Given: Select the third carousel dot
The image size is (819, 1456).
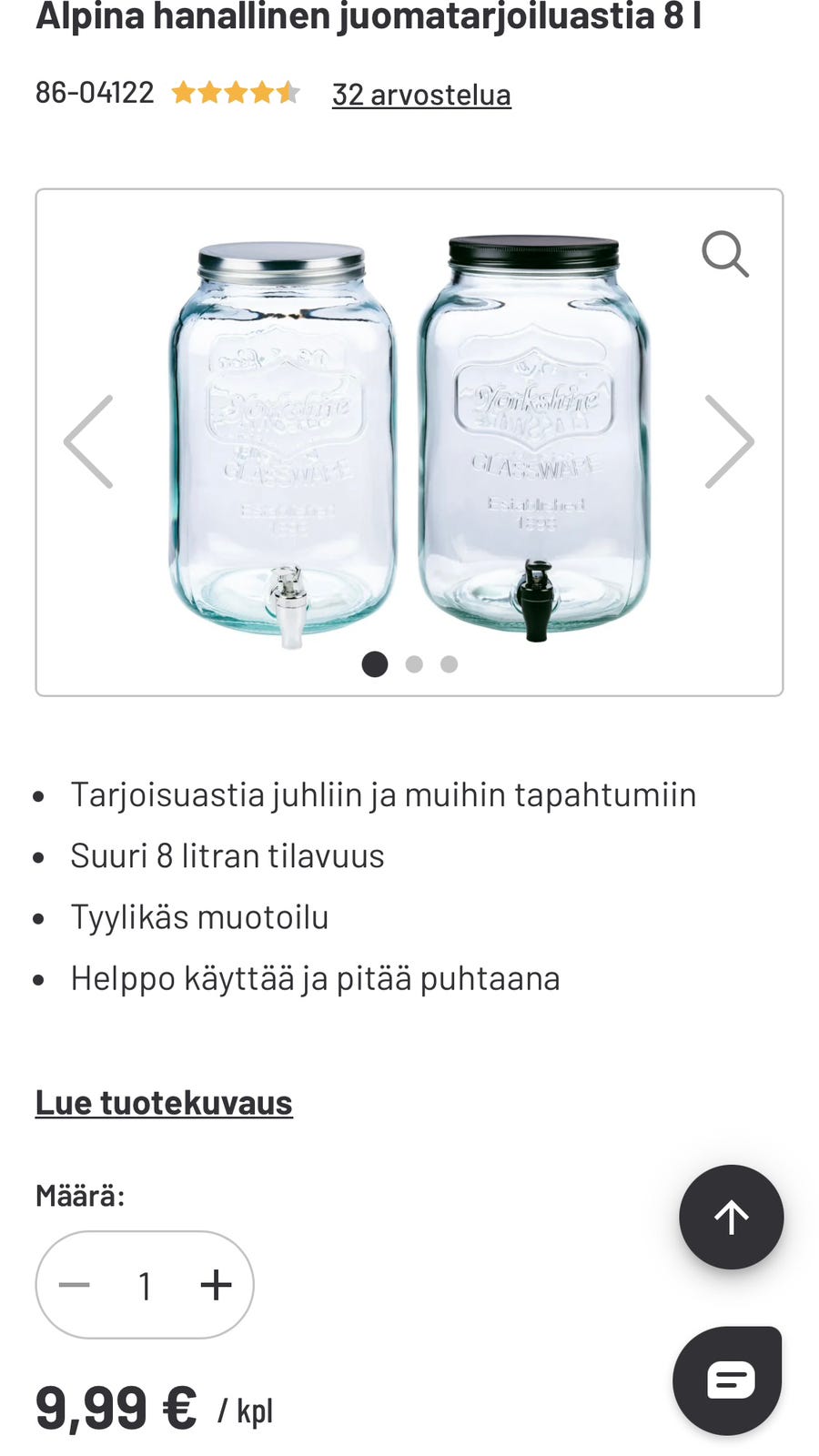Looking at the screenshot, I should point(449,664).
